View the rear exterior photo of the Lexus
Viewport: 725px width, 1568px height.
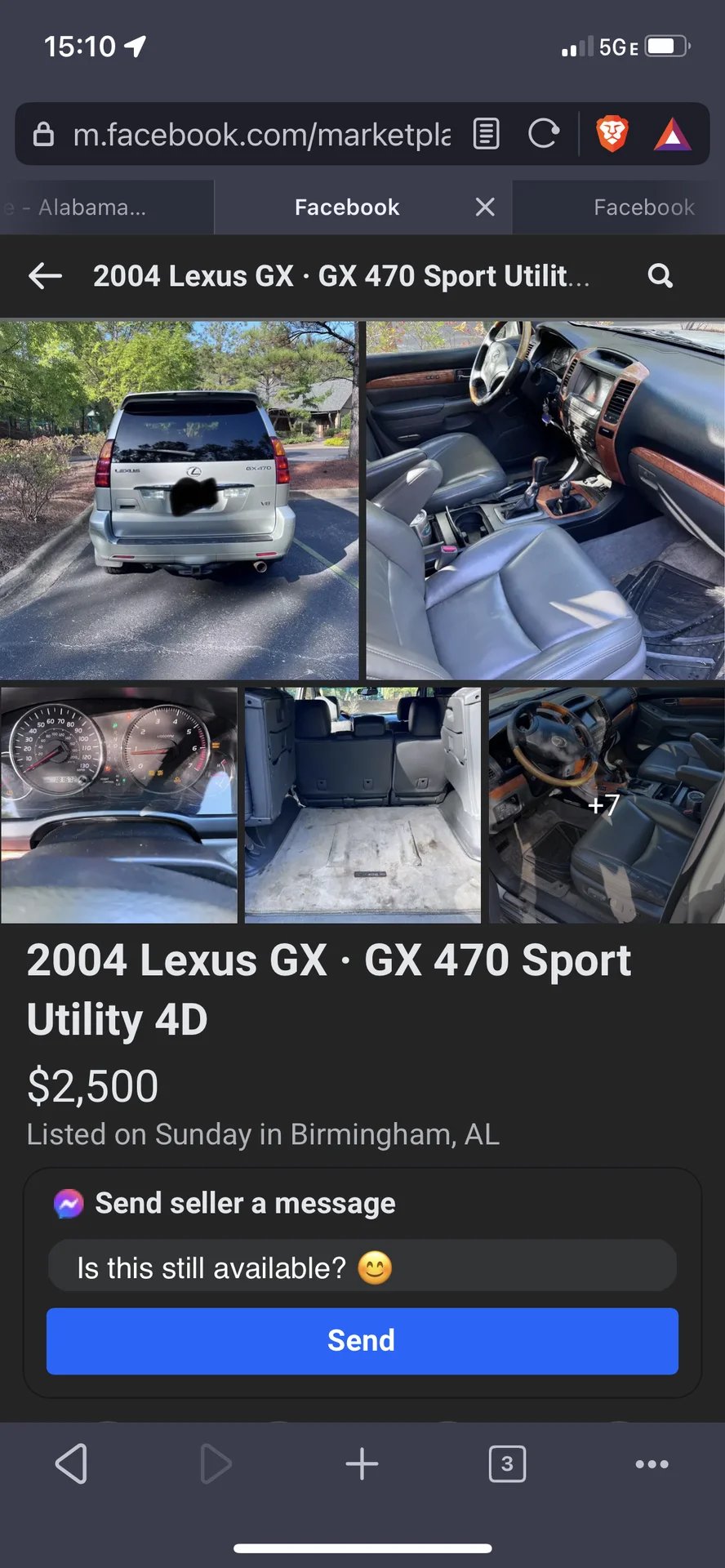coord(179,500)
